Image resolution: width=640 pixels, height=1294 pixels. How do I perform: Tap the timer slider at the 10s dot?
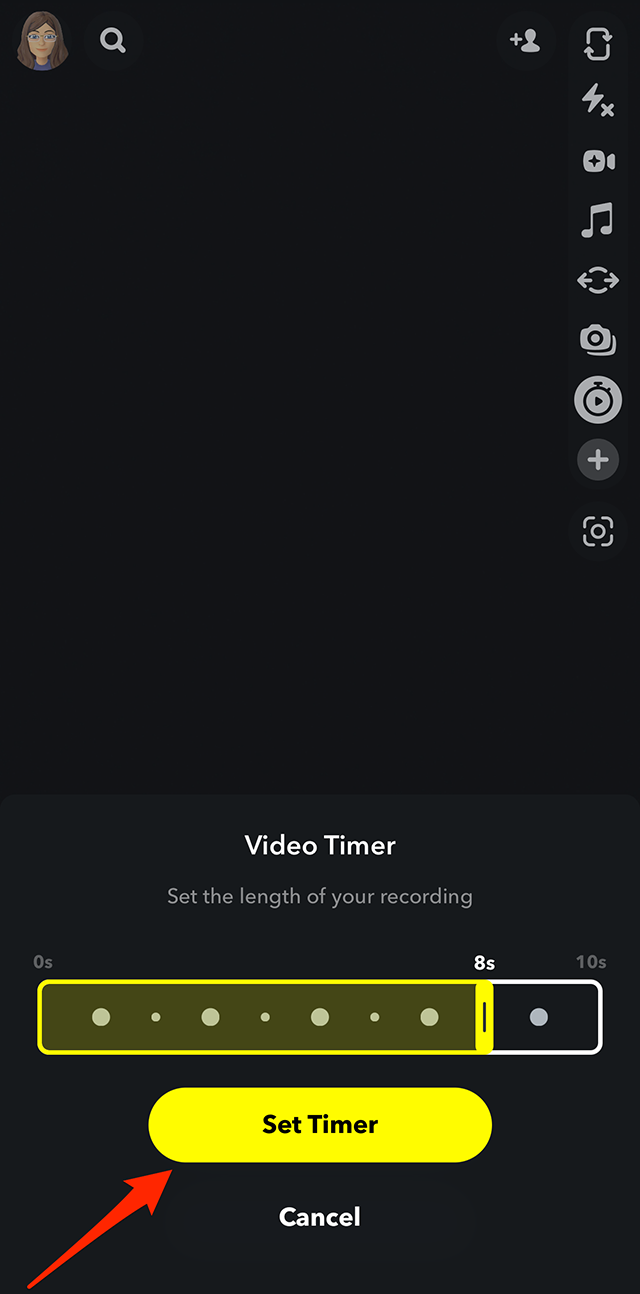(x=538, y=1017)
